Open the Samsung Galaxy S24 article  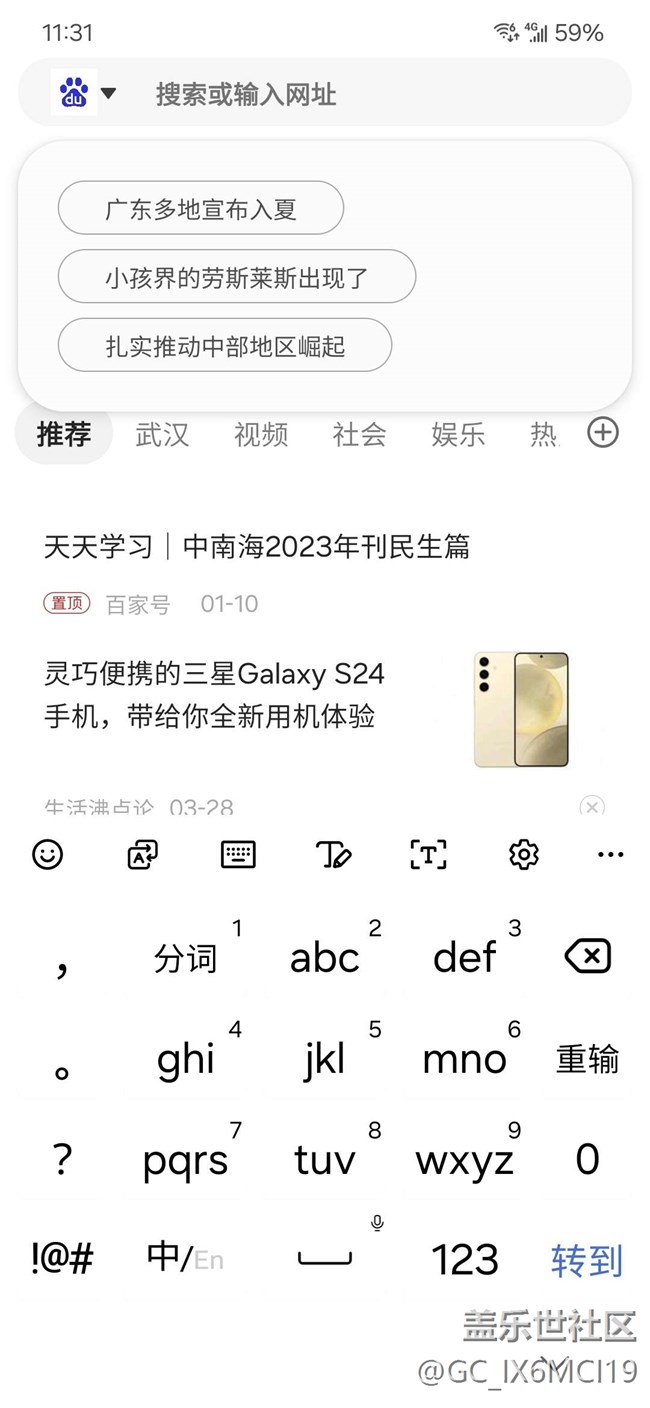tap(214, 695)
